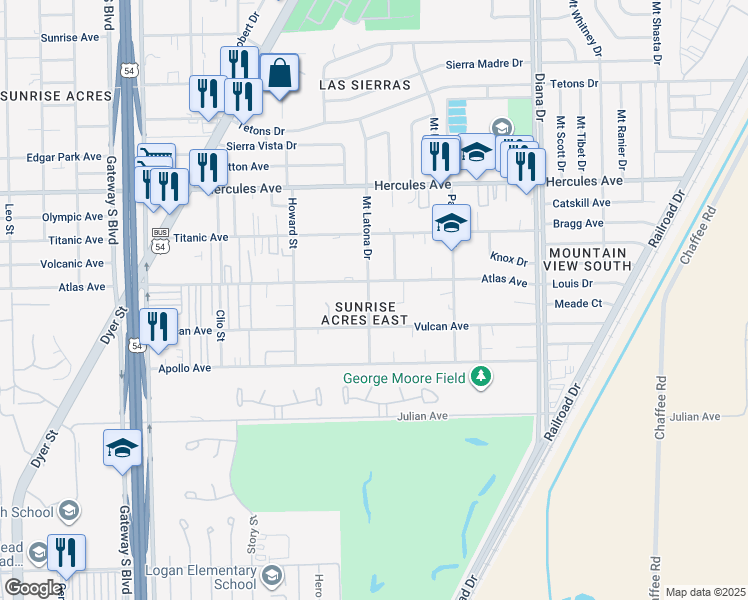Open the restaurant marker on Vulcan Ave
Image resolution: width=748 pixels, height=600 pixels.
(157, 326)
